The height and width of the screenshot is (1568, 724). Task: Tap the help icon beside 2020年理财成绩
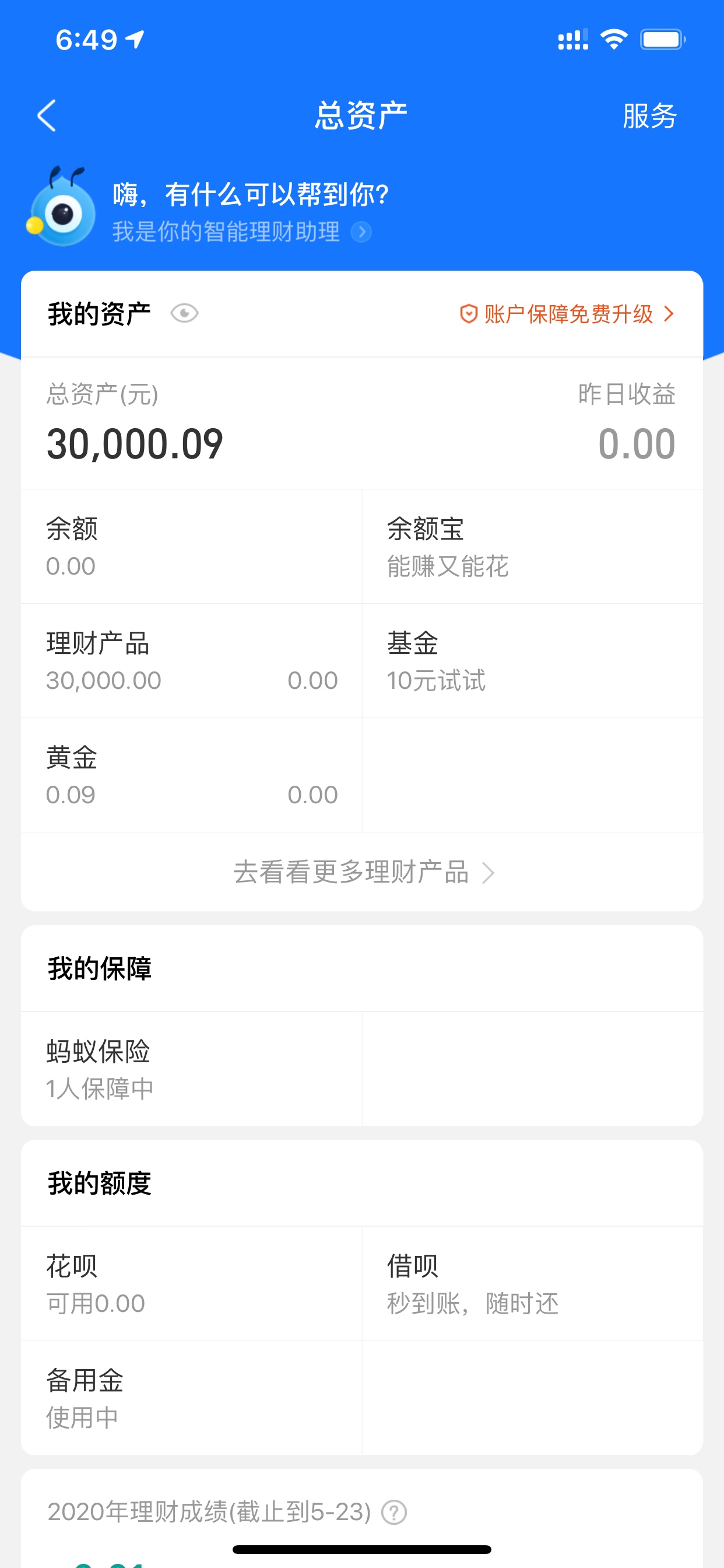(x=393, y=1512)
